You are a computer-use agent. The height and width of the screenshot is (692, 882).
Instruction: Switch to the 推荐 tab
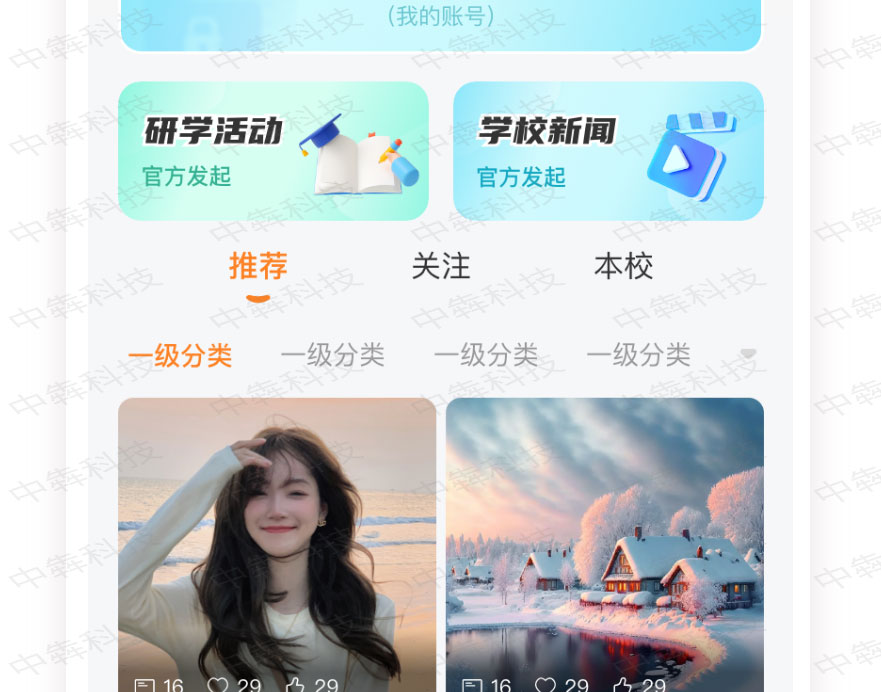pyautogui.click(x=258, y=266)
